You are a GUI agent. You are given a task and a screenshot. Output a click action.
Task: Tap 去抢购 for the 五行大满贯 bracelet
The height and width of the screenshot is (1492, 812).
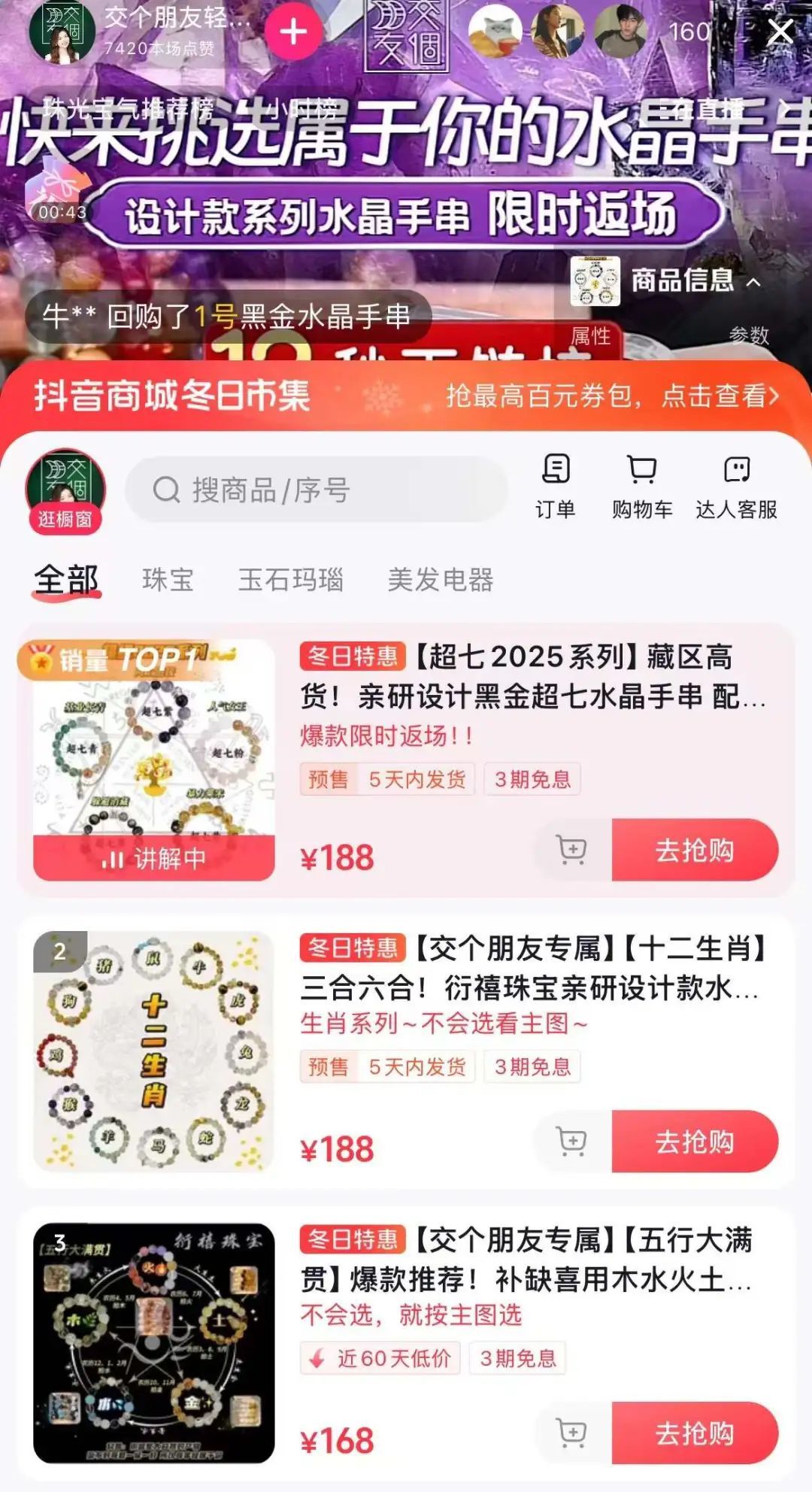[695, 1433]
